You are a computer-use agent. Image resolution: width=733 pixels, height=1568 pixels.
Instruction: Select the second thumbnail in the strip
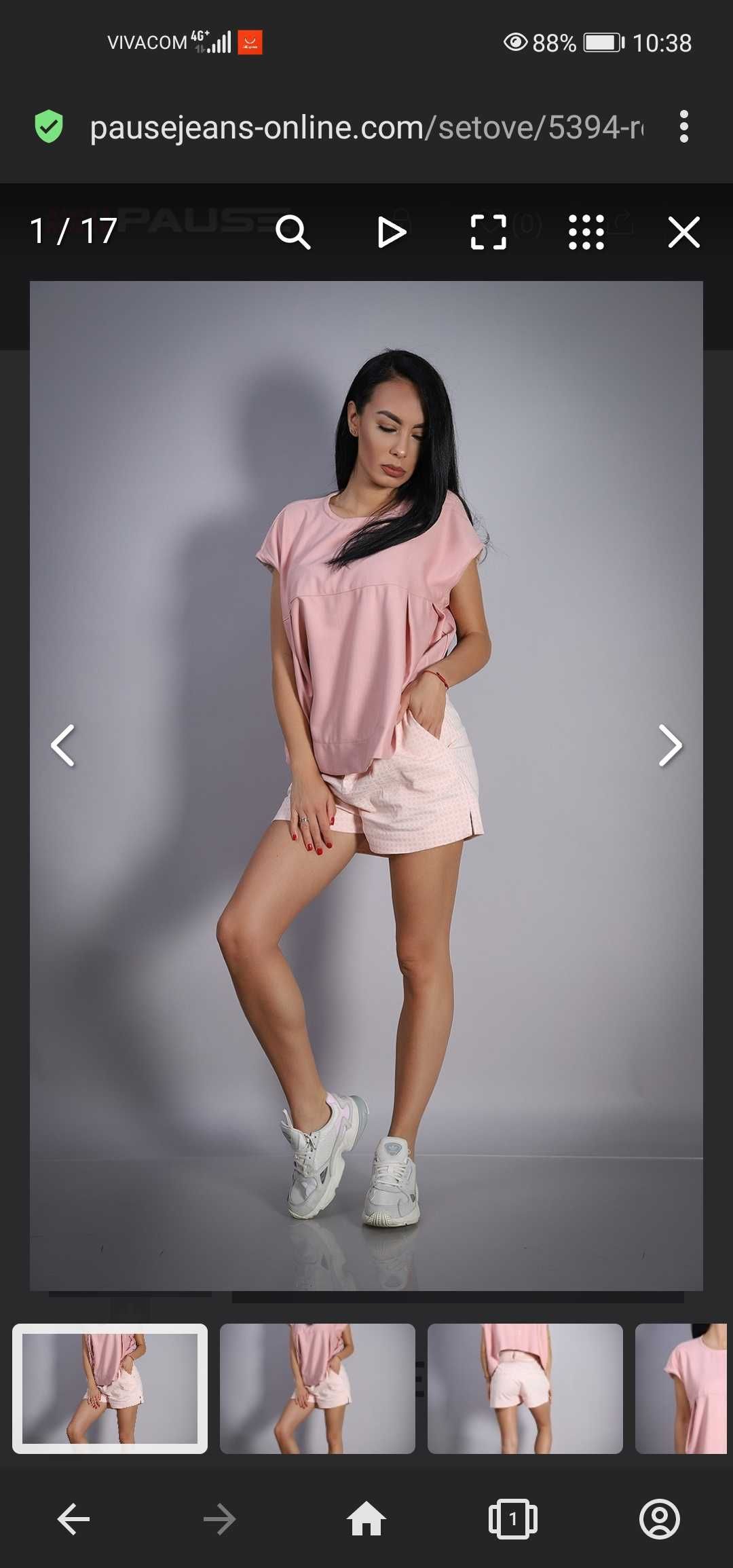(317, 1388)
